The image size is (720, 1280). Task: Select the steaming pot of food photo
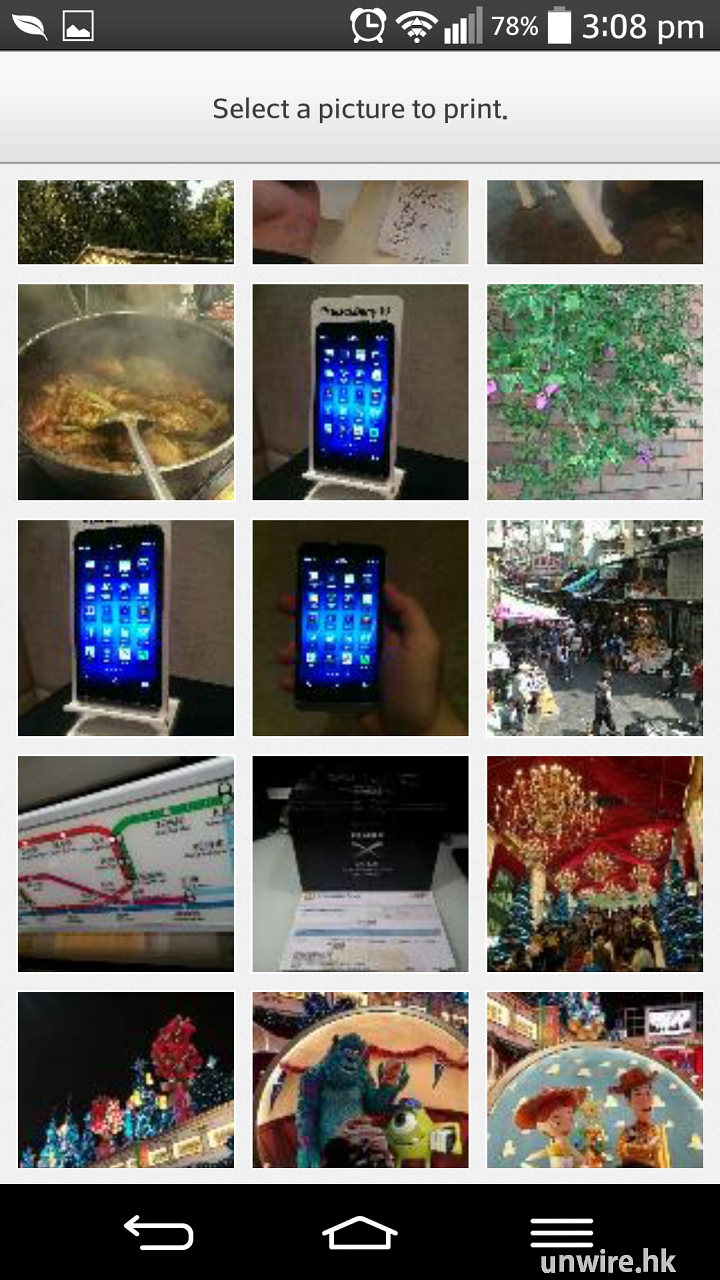coord(126,392)
